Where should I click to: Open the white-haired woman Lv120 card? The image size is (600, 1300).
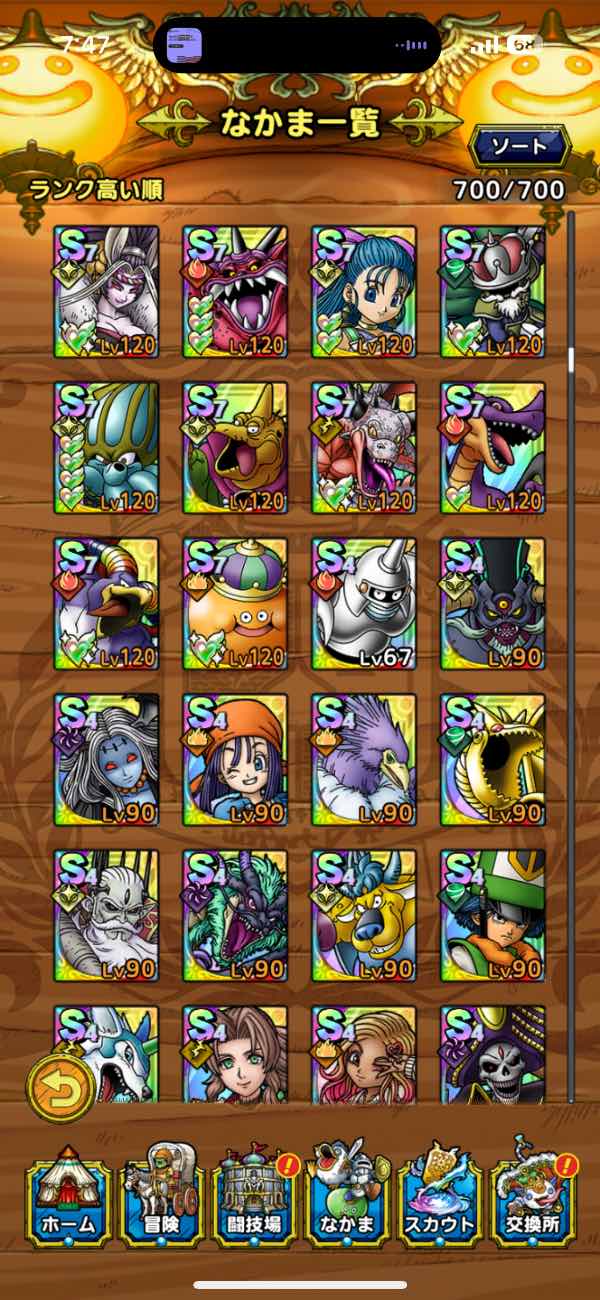(106, 292)
